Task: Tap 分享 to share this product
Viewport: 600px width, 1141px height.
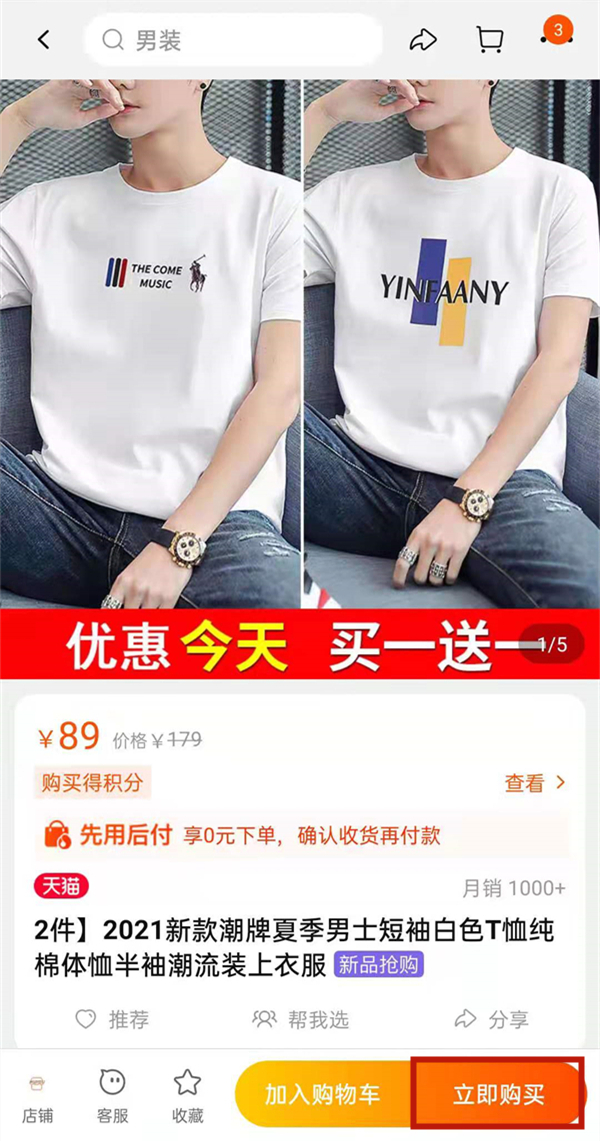Action: [491, 1019]
